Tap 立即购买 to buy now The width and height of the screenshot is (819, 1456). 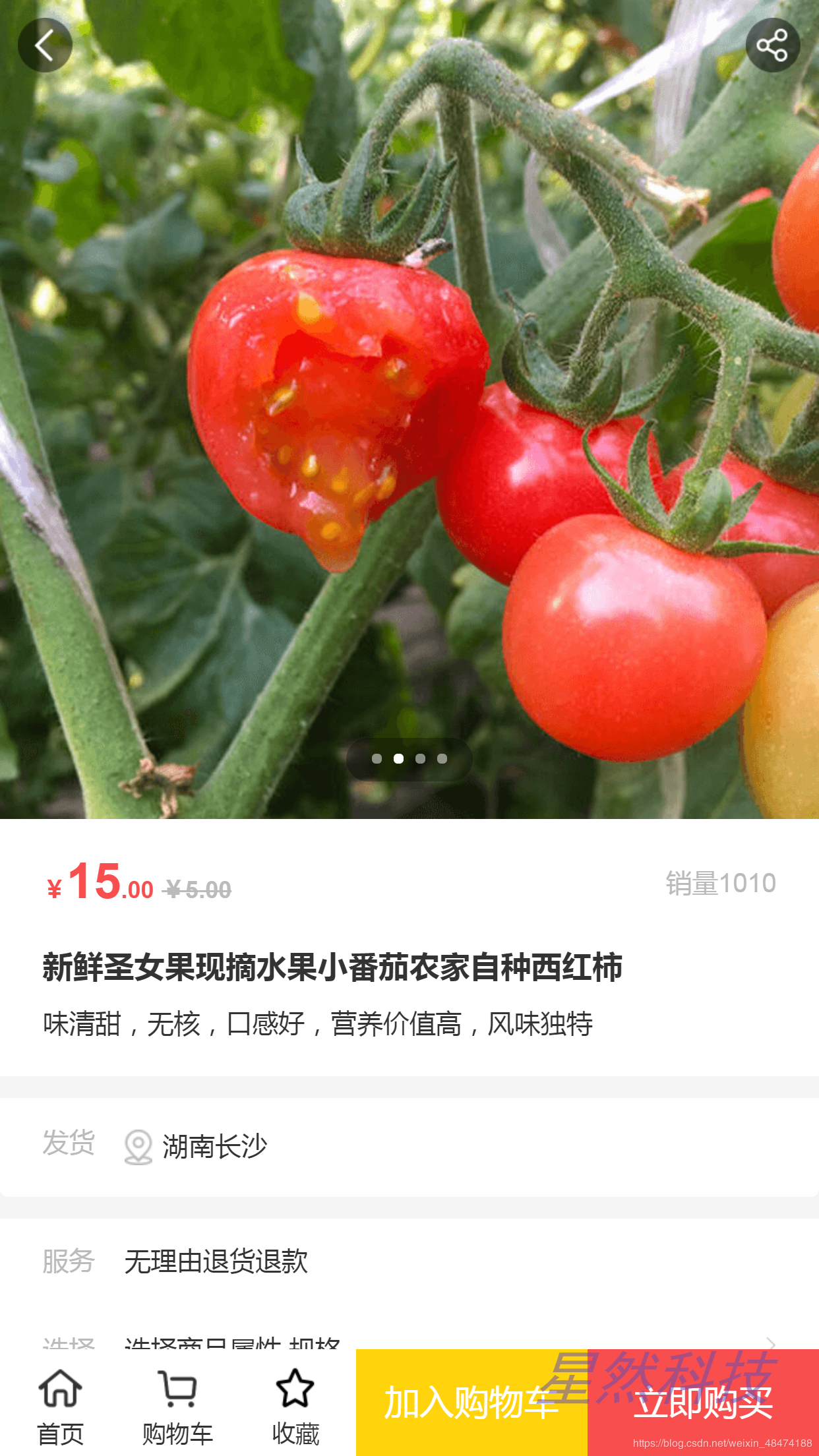coord(703,1402)
